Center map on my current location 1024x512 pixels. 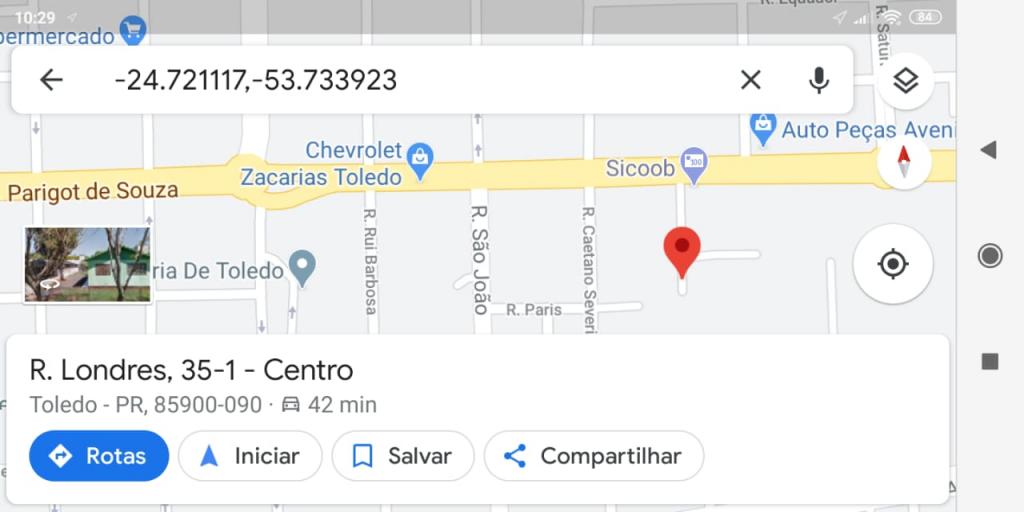[x=892, y=264]
